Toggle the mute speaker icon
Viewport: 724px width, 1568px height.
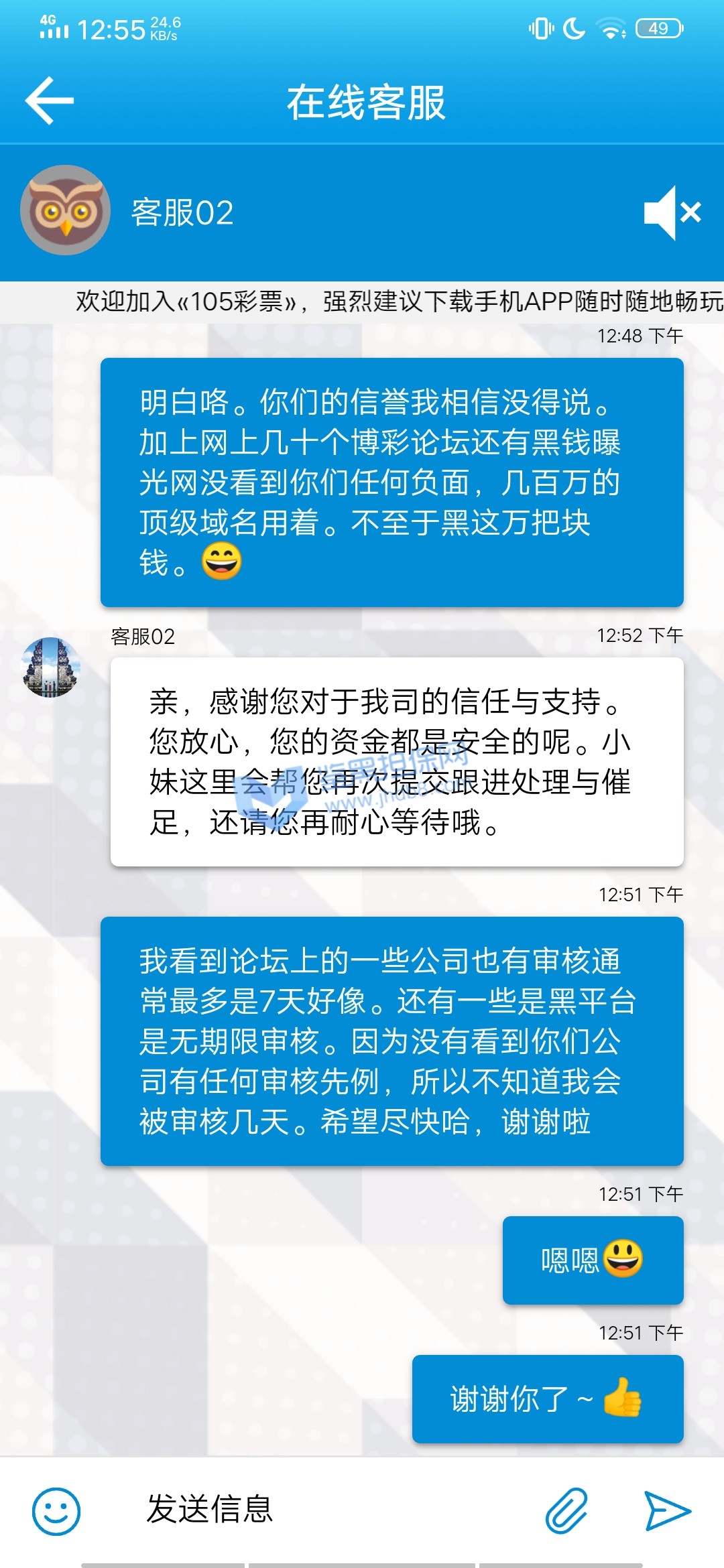tap(671, 212)
